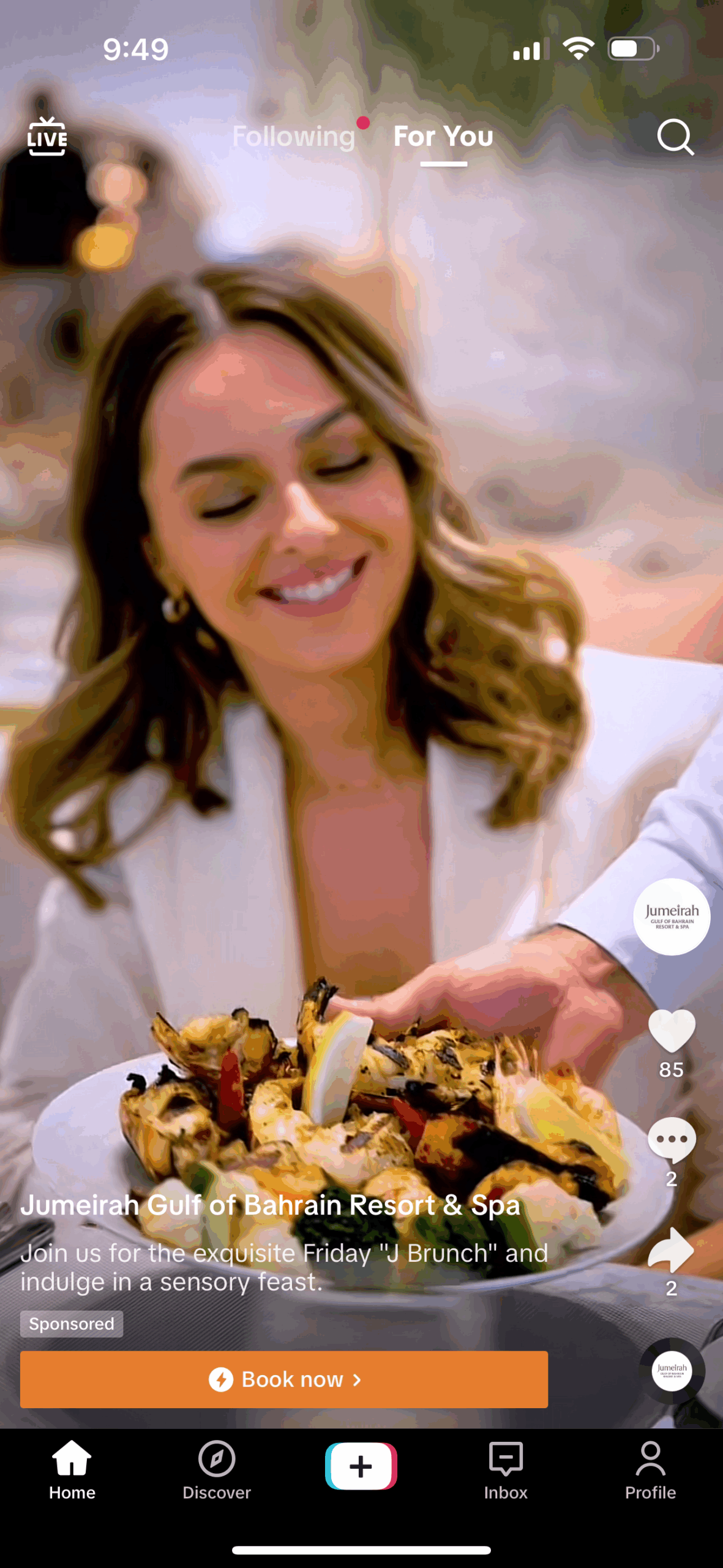Open the Discover tab
The height and width of the screenshot is (1568, 723).
click(x=217, y=1470)
